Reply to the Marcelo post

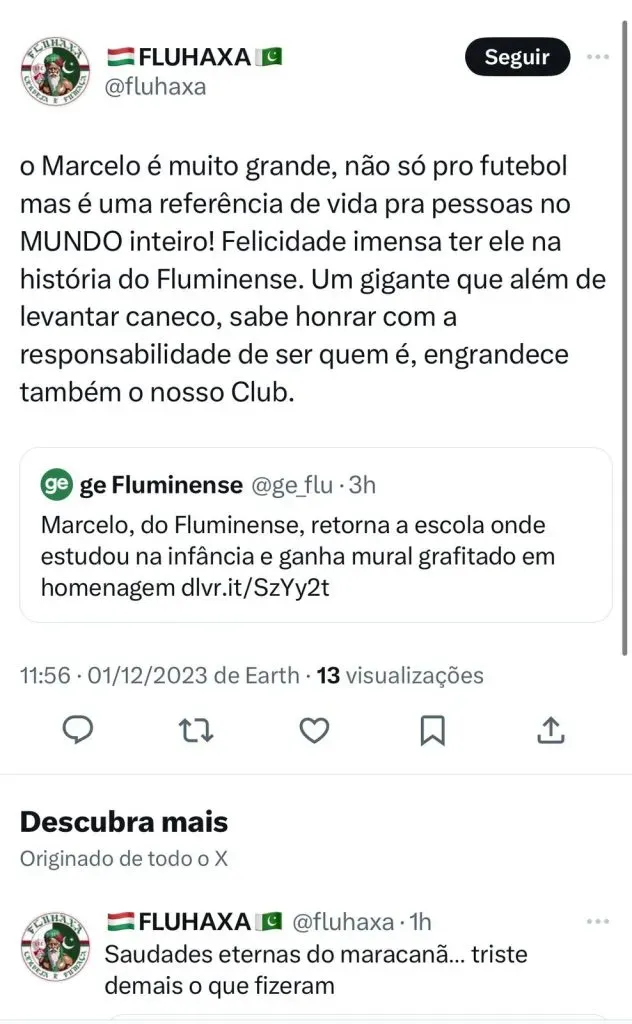tap(78, 732)
